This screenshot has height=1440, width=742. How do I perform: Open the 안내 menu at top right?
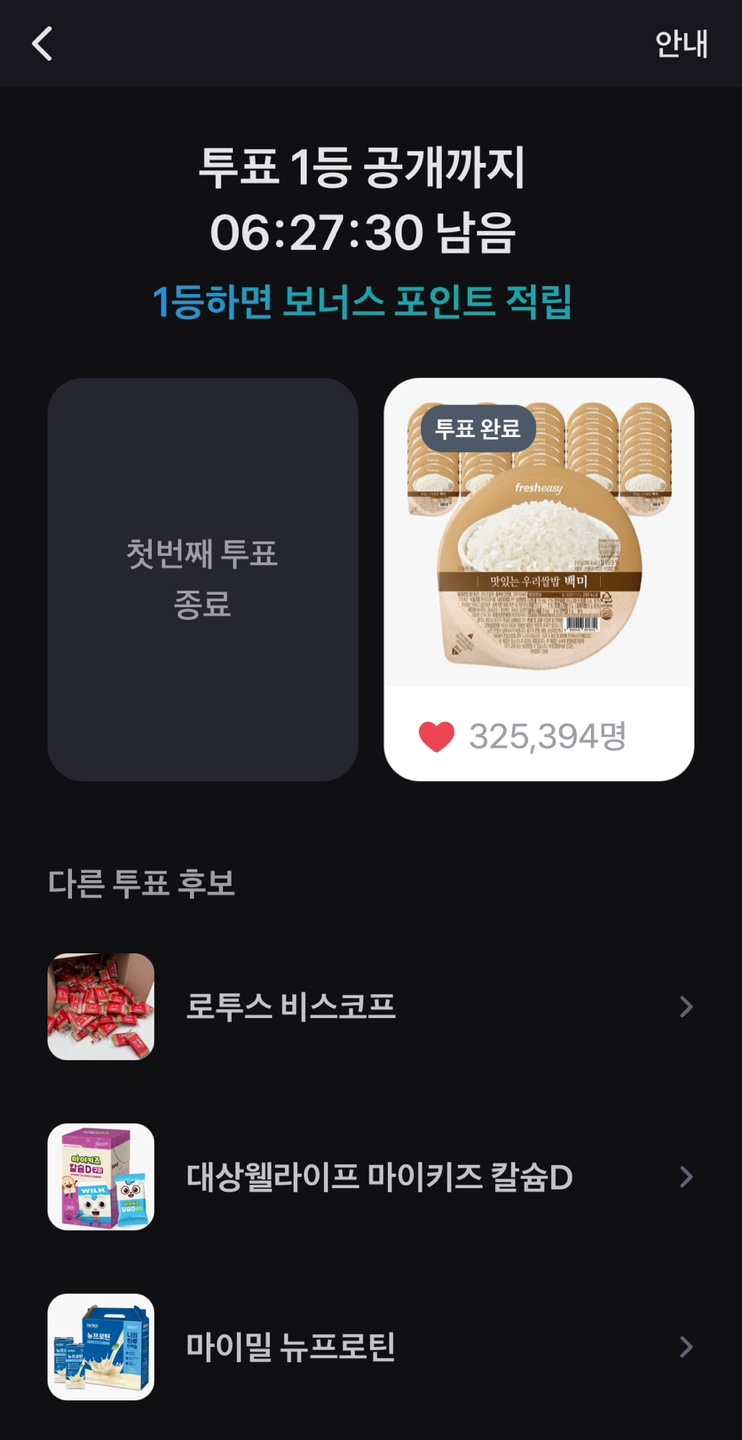coord(680,44)
